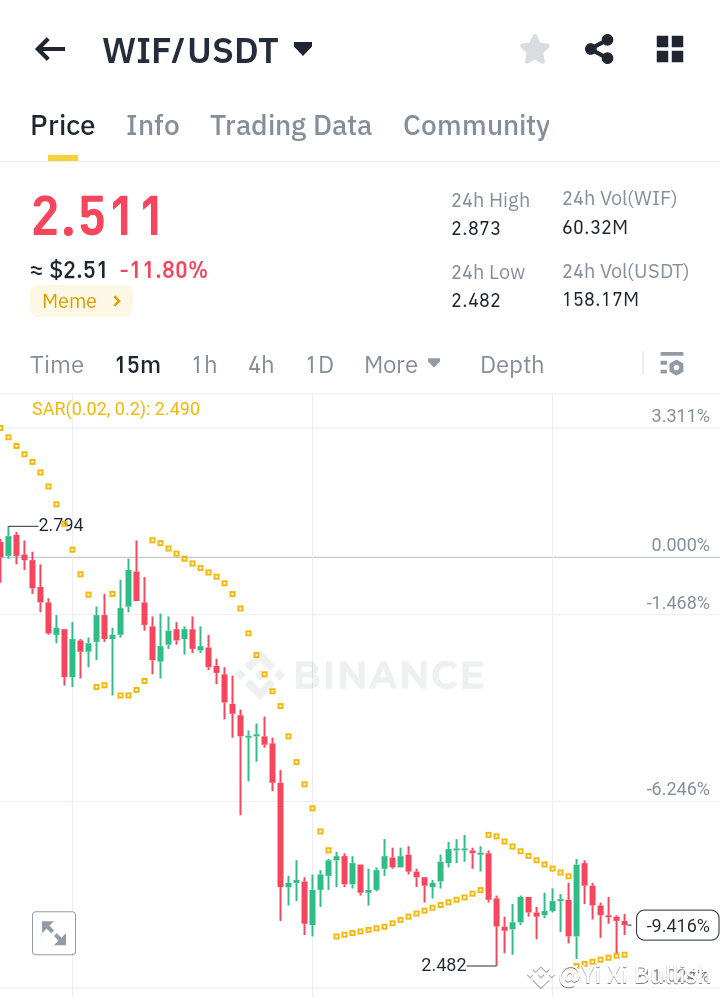Open the WIF/USDT pair selector dropdown

pos(303,47)
